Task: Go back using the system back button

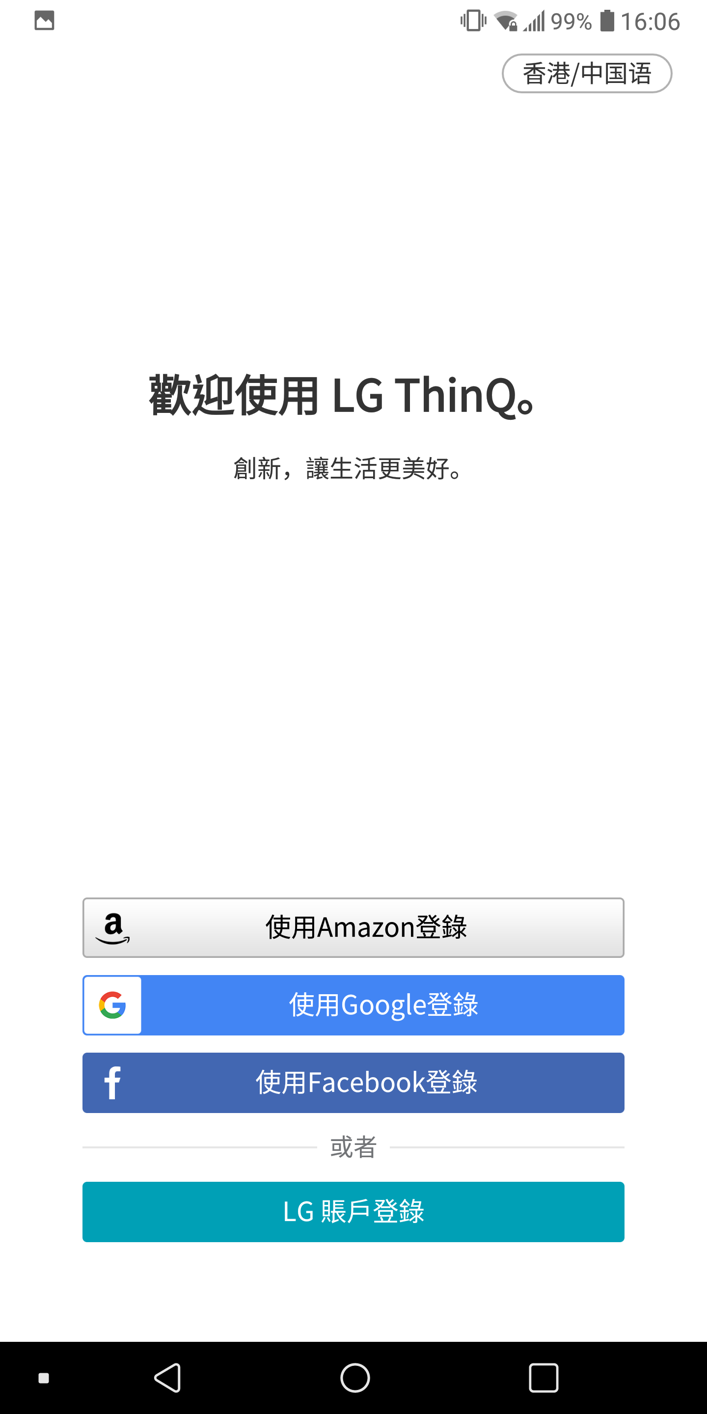Action: [x=167, y=1378]
